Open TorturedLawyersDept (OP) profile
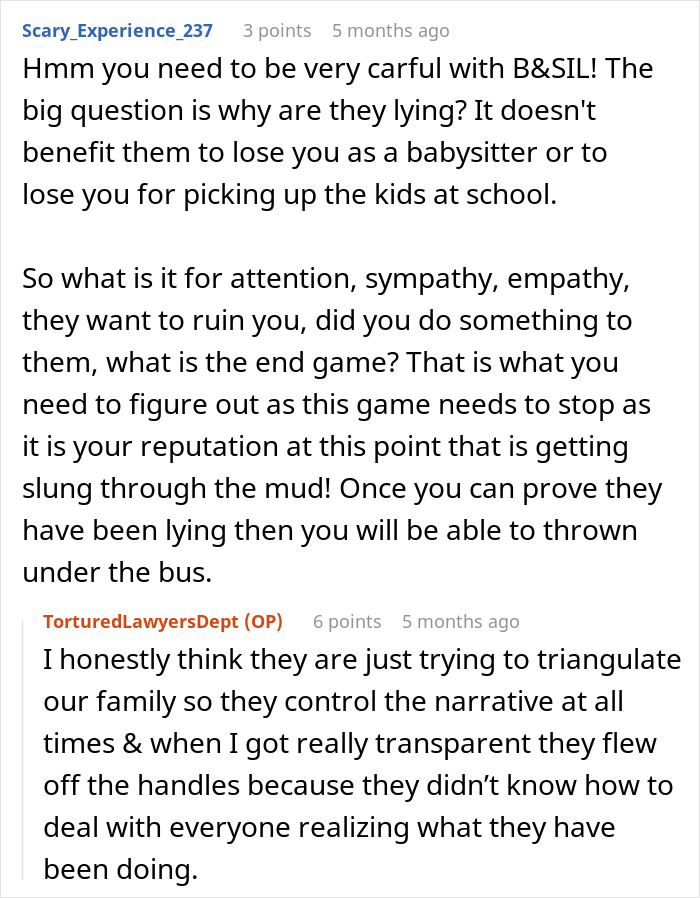Image resolution: width=700 pixels, height=898 pixels. click(163, 621)
